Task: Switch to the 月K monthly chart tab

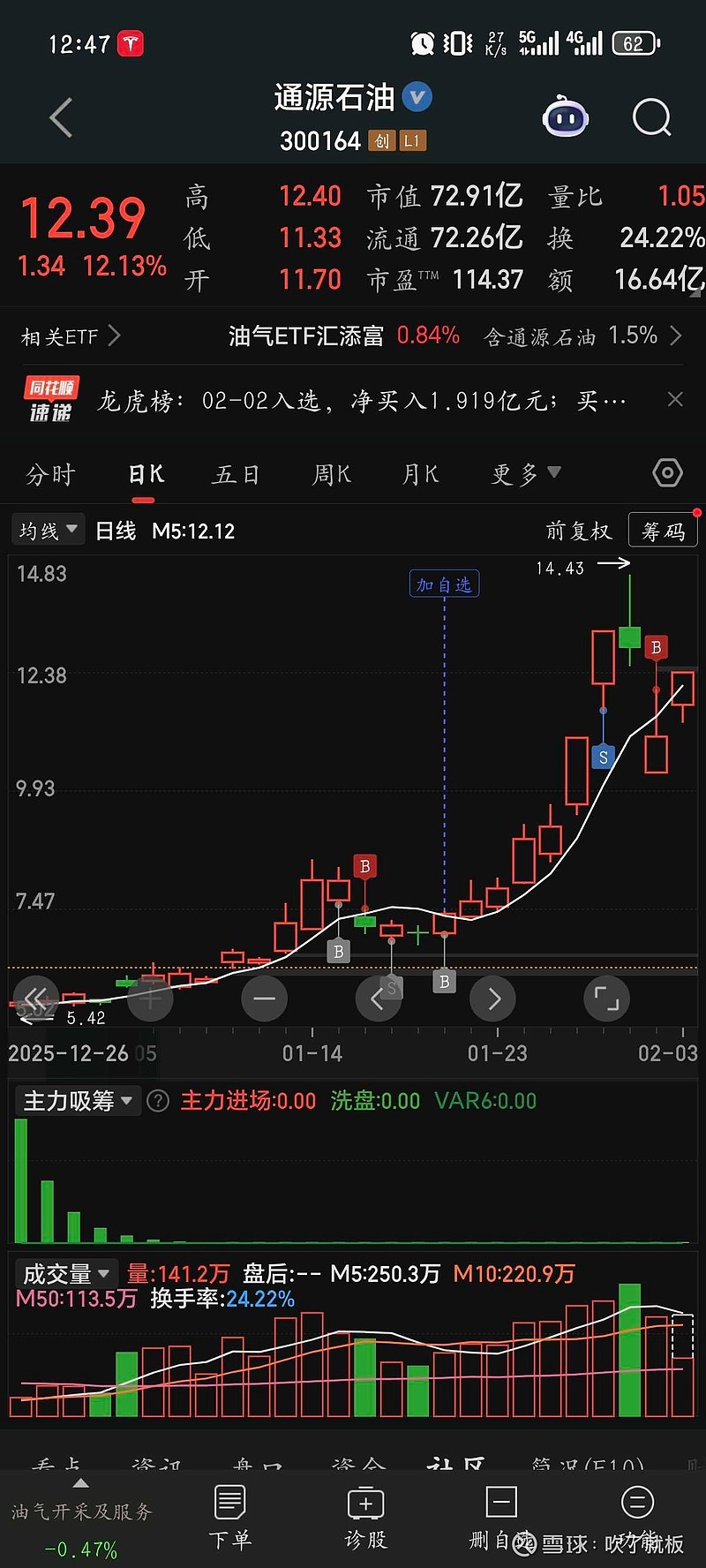Action: (418, 474)
